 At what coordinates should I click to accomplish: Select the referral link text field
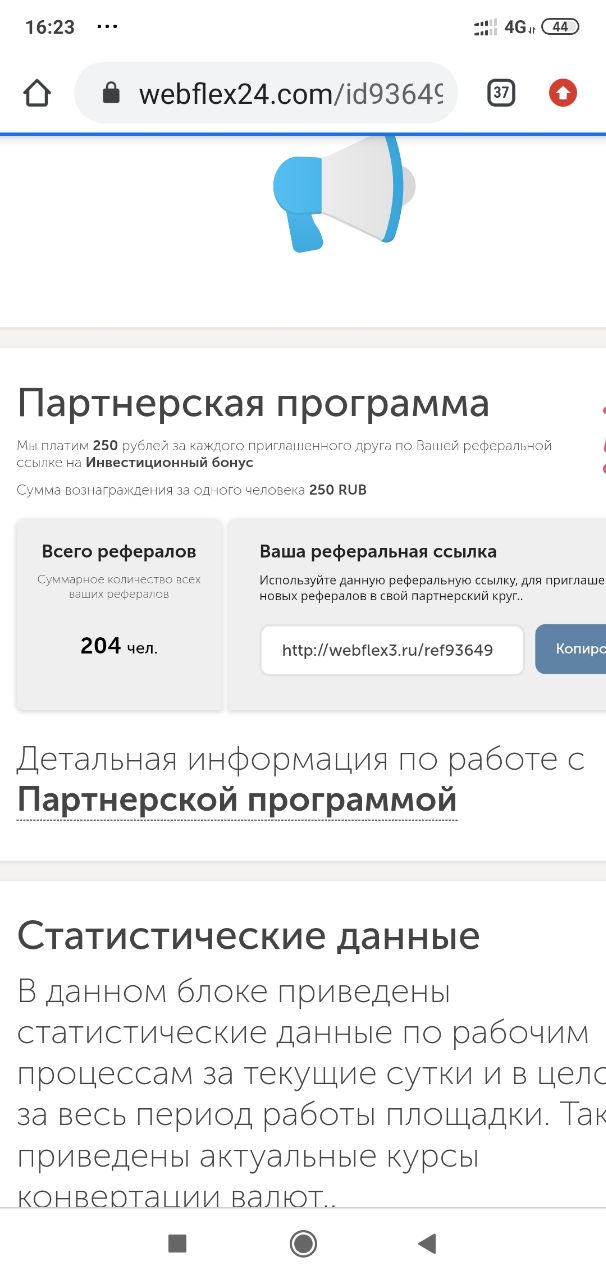391,650
